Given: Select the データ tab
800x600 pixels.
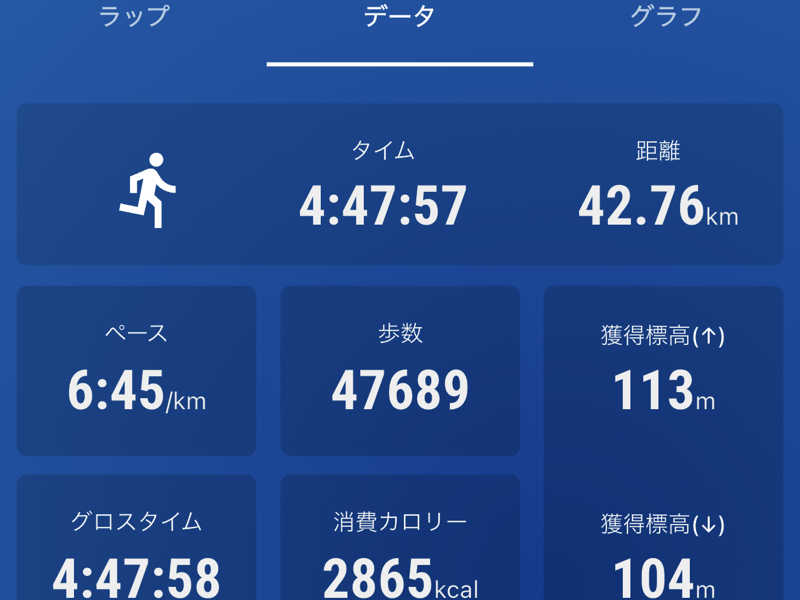Looking at the screenshot, I should tap(399, 17).
